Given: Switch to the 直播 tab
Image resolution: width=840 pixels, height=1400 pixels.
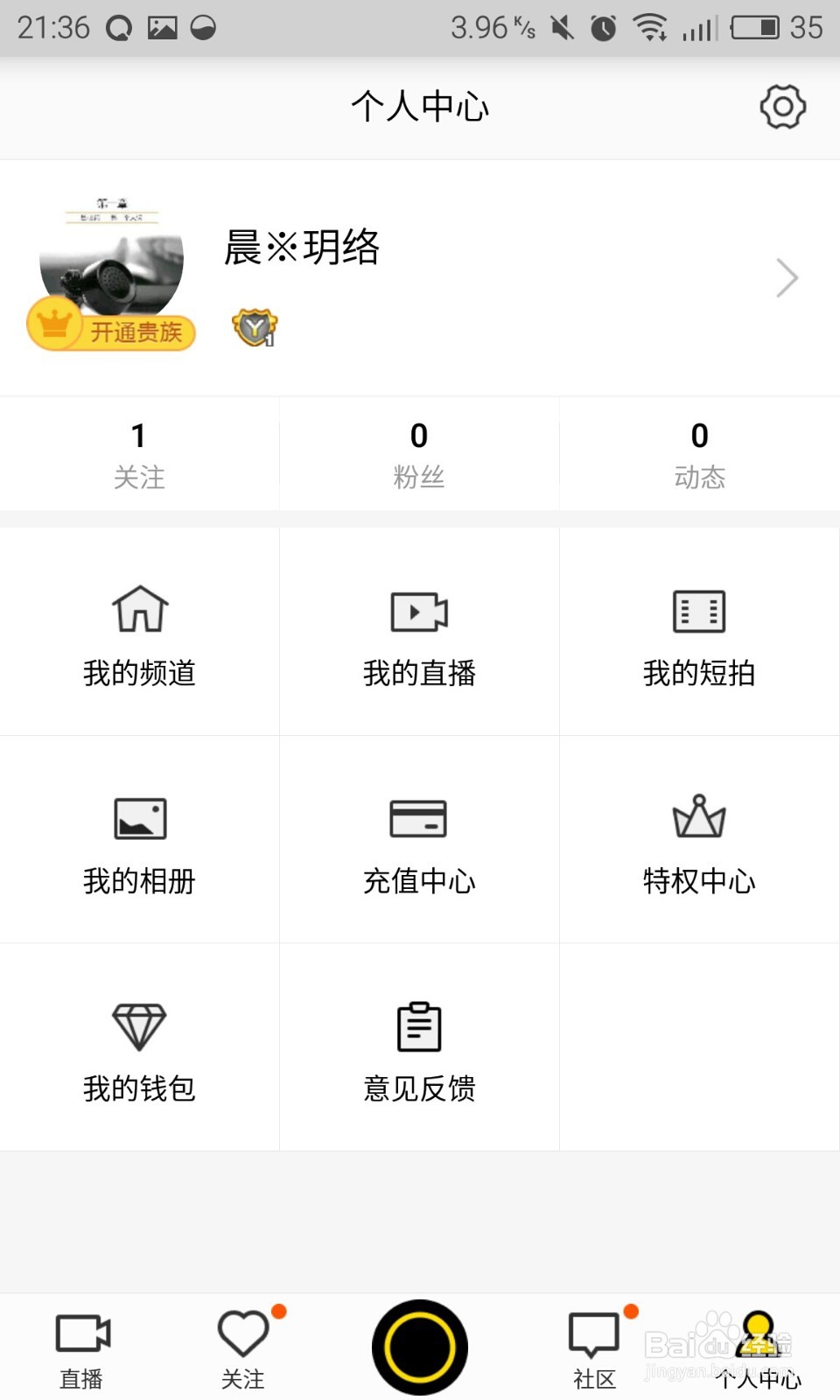Looking at the screenshot, I should (x=81, y=1349).
